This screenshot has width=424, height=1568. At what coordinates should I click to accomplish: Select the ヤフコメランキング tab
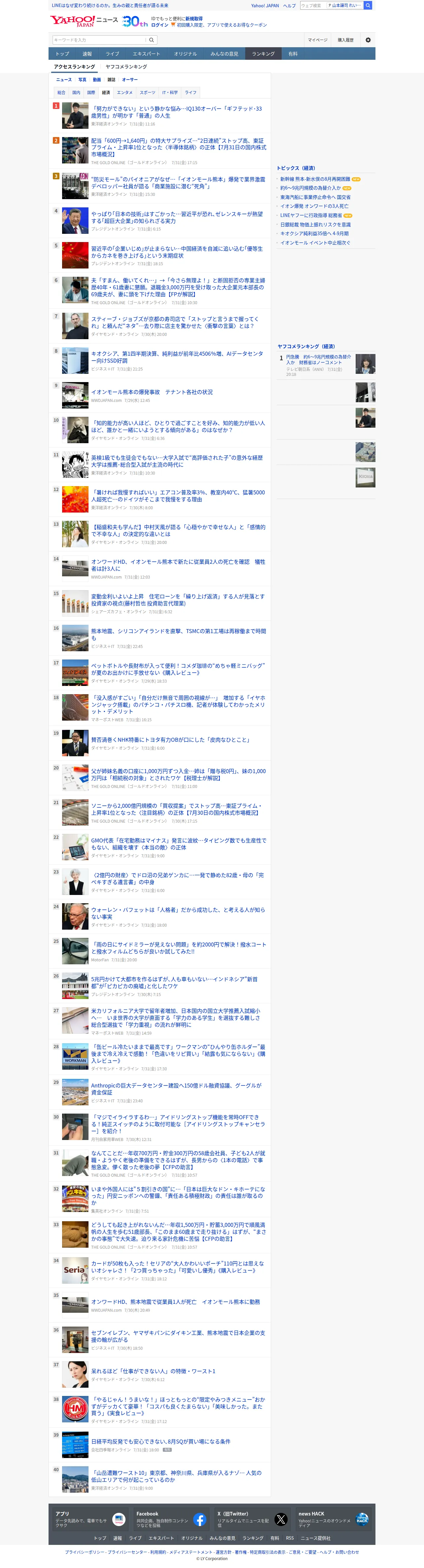[x=126, y=67]
